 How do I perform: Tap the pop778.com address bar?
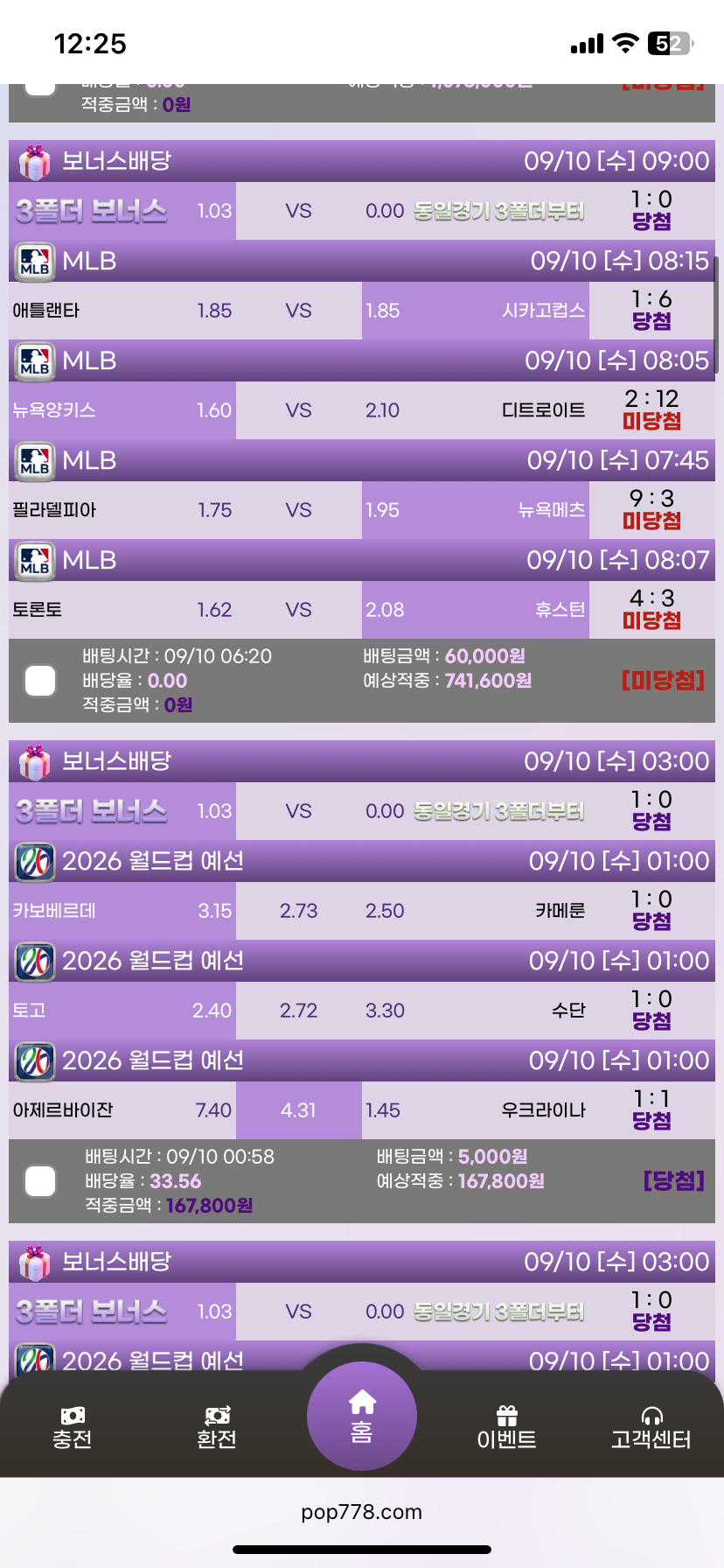(x=362, y=1512)
